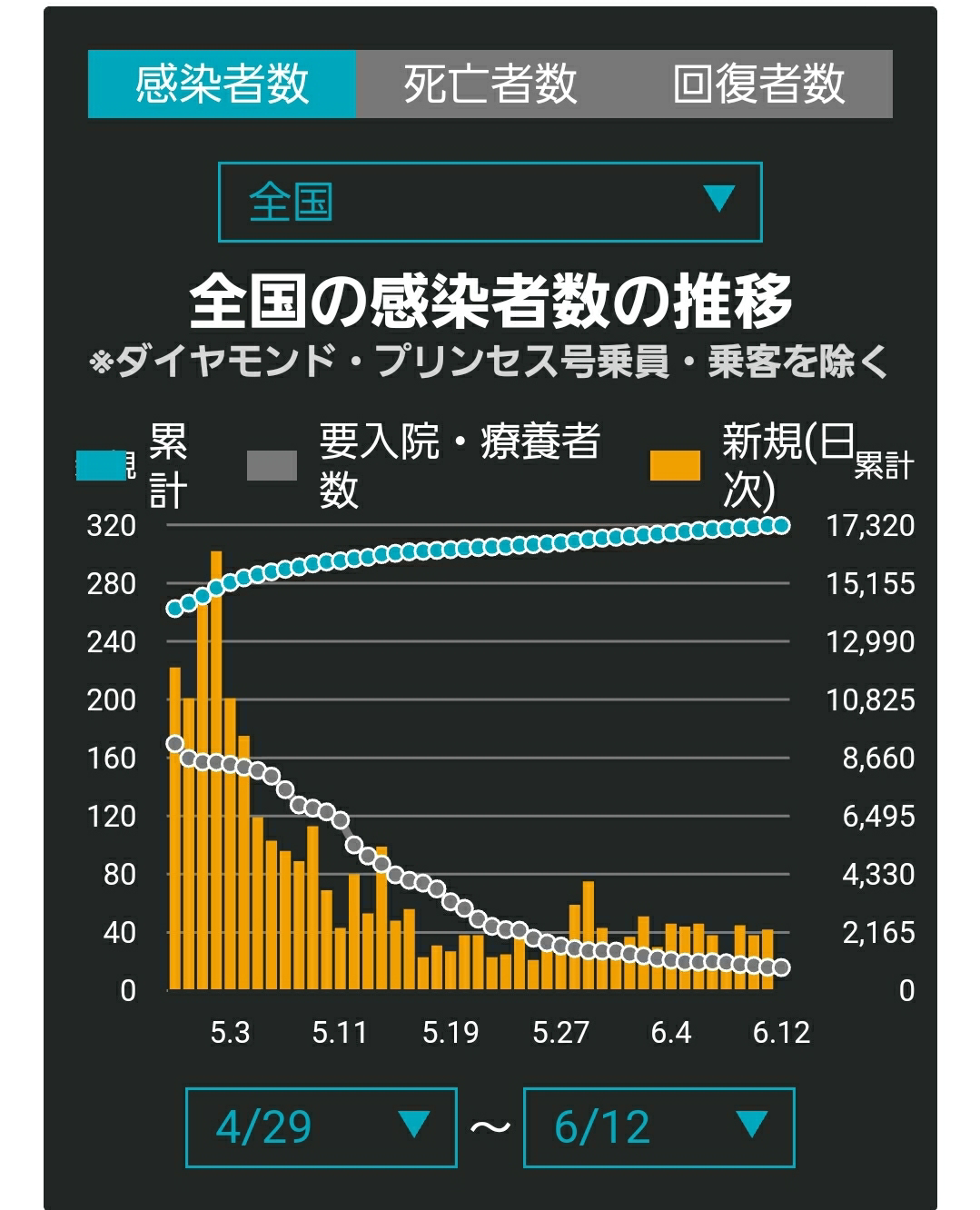
Task: Select the 感染者数 tab
Action: [x=223, y=84]
